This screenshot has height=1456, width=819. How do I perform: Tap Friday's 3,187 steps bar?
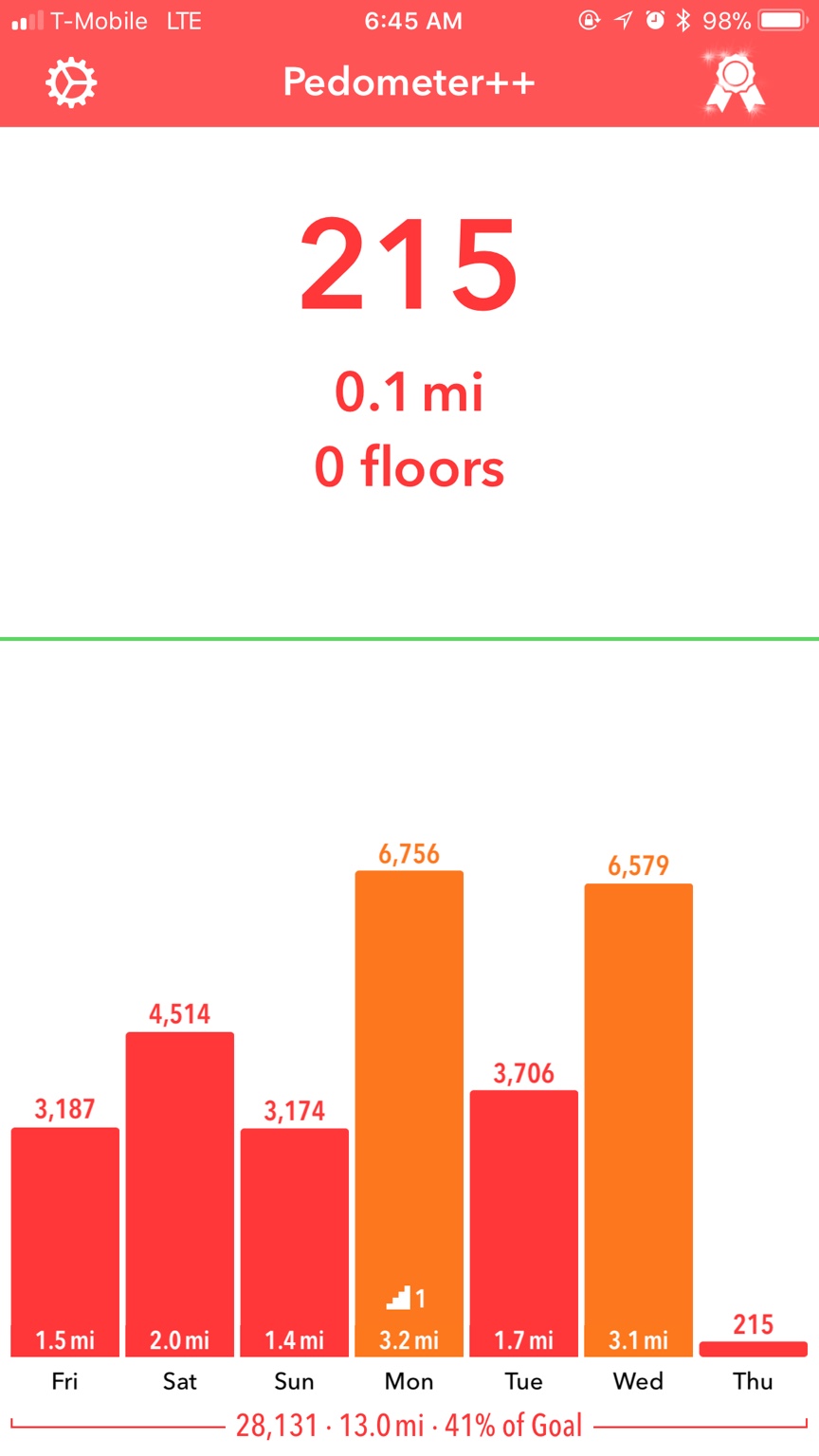click(65, 1243)
